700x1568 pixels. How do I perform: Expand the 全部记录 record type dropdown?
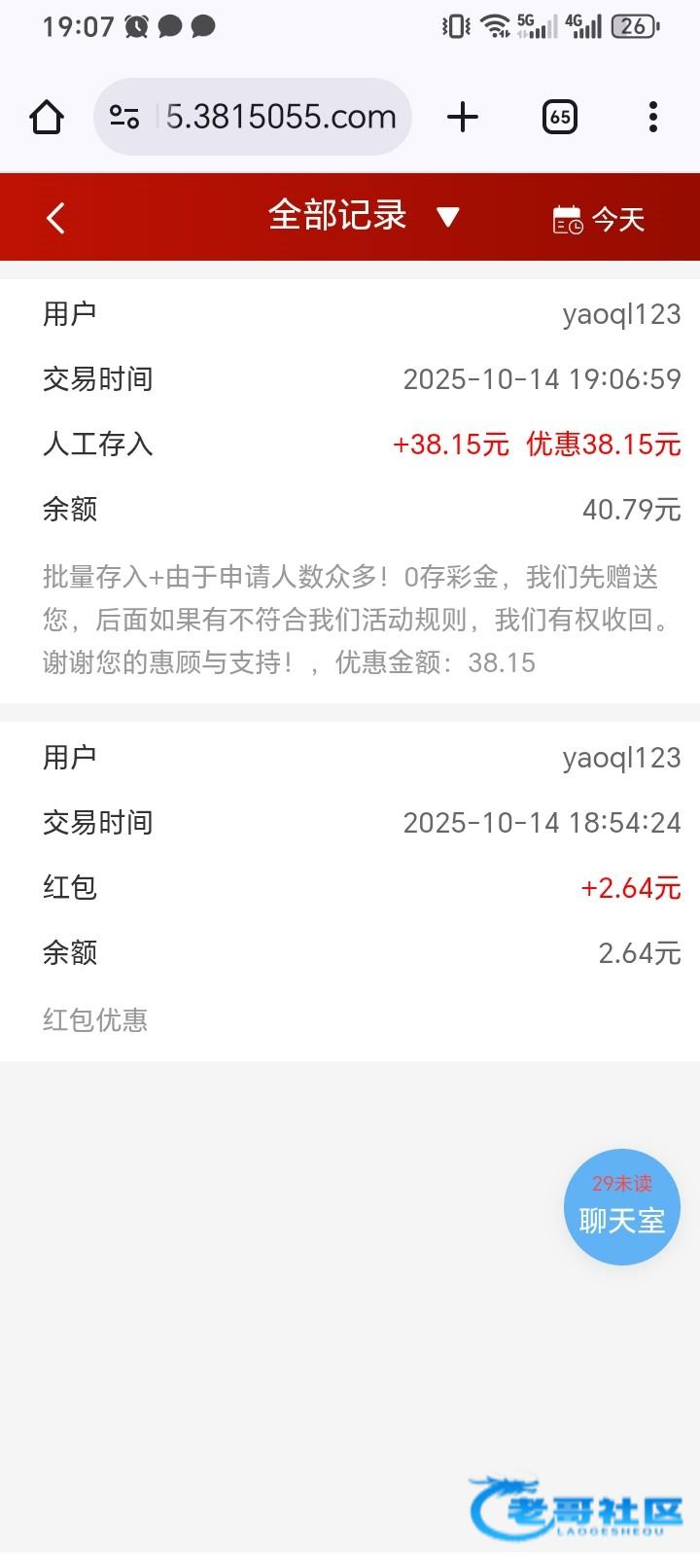(x=364, y=216)
